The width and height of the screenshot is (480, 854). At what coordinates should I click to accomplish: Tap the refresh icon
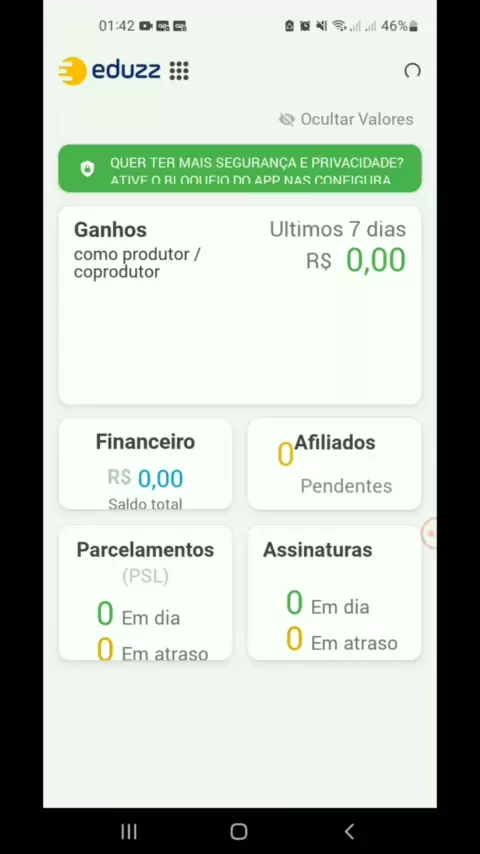tap(412, 71)
